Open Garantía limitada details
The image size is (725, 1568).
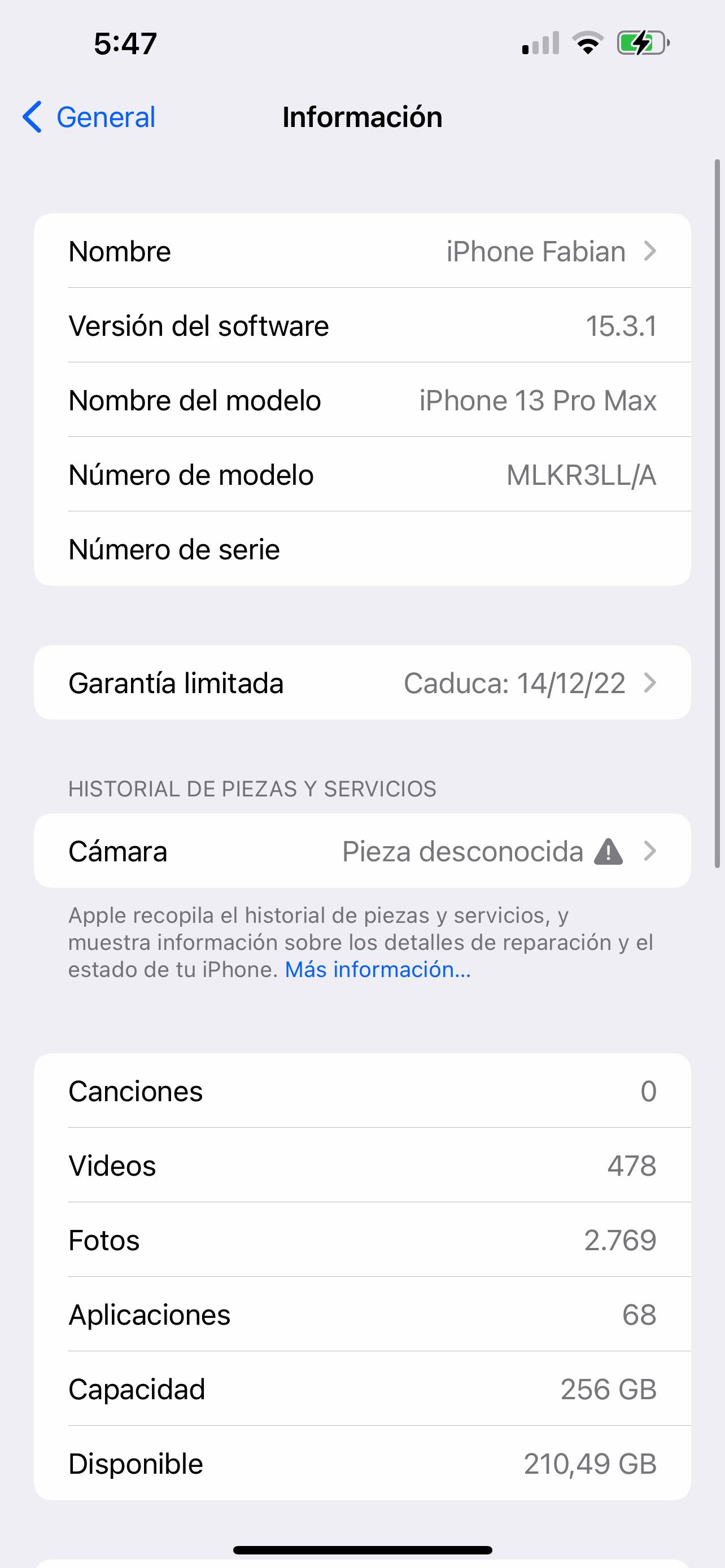362,683
